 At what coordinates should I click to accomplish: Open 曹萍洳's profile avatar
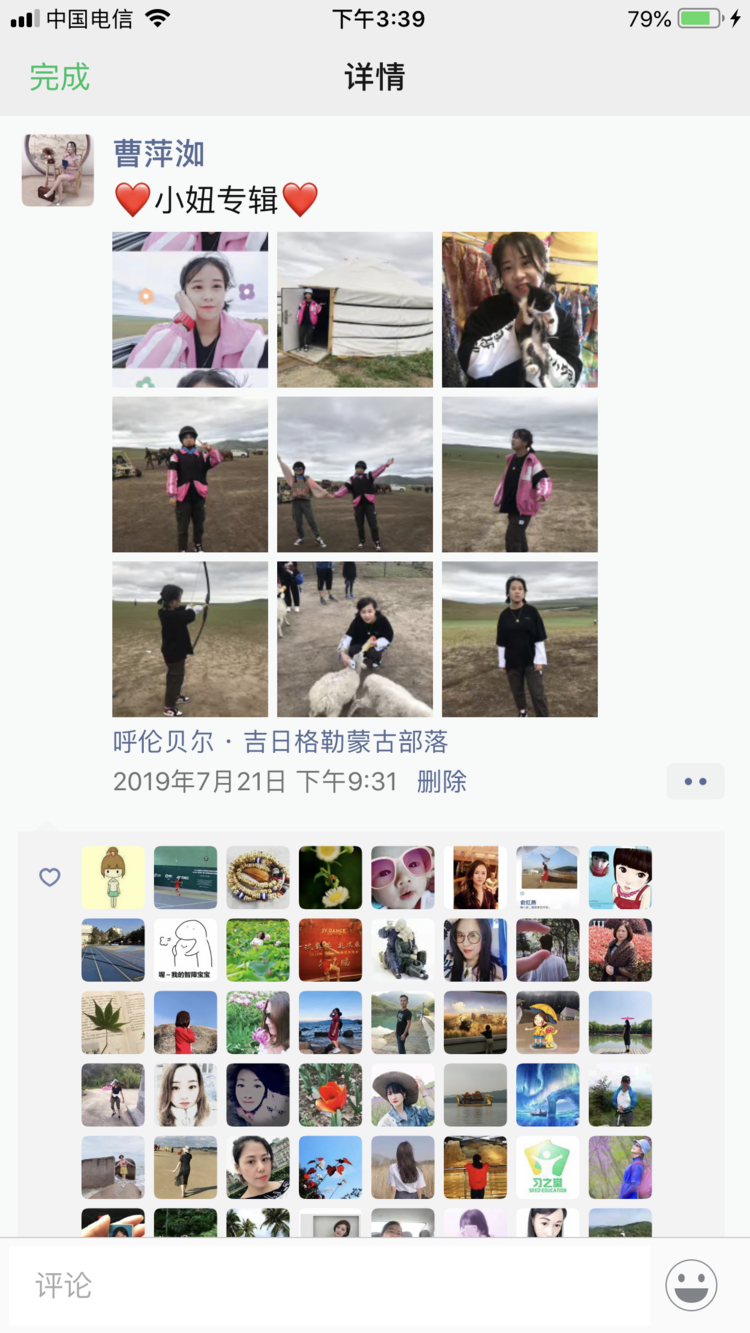point(58,170)
